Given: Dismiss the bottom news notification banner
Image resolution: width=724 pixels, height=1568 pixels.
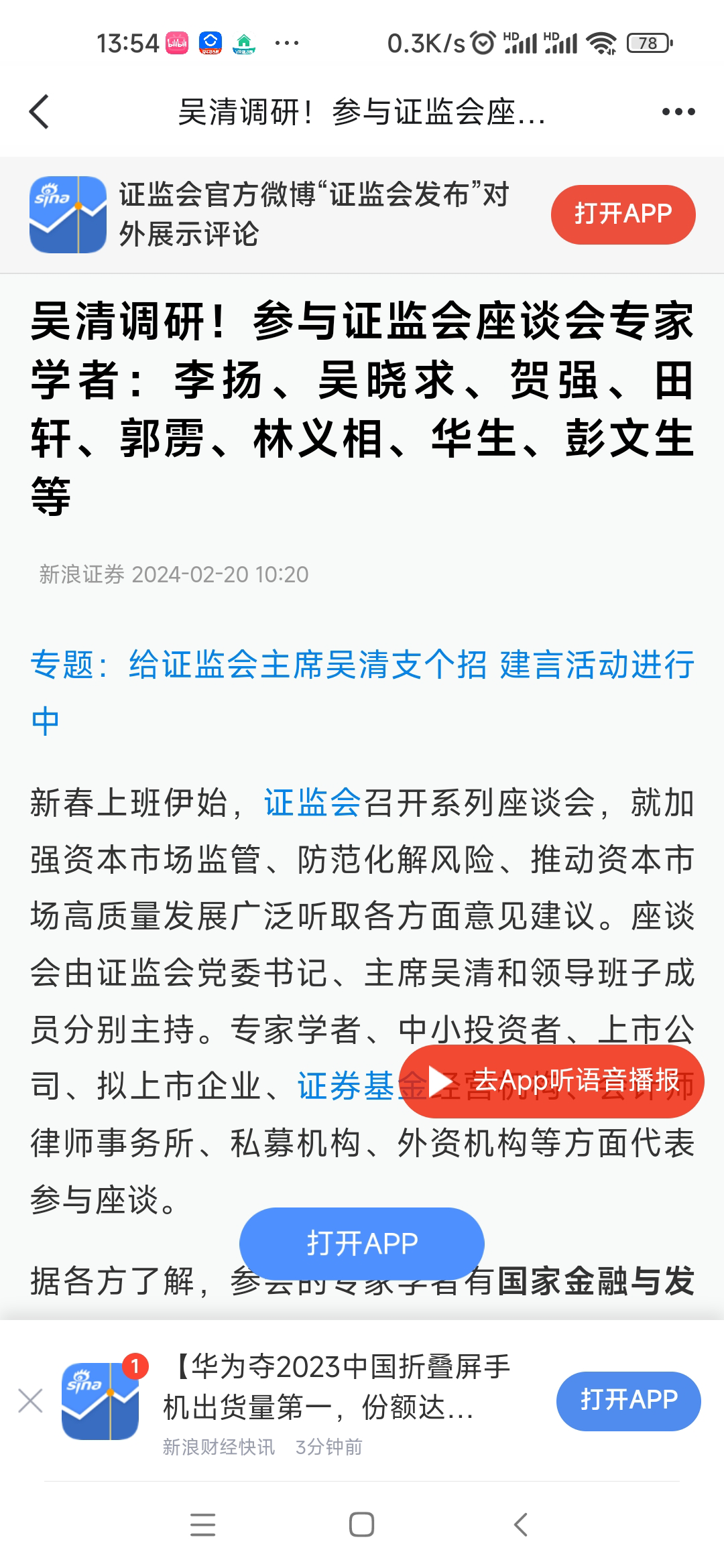Looking at the screenshot, I should [x=30, y=1400].
